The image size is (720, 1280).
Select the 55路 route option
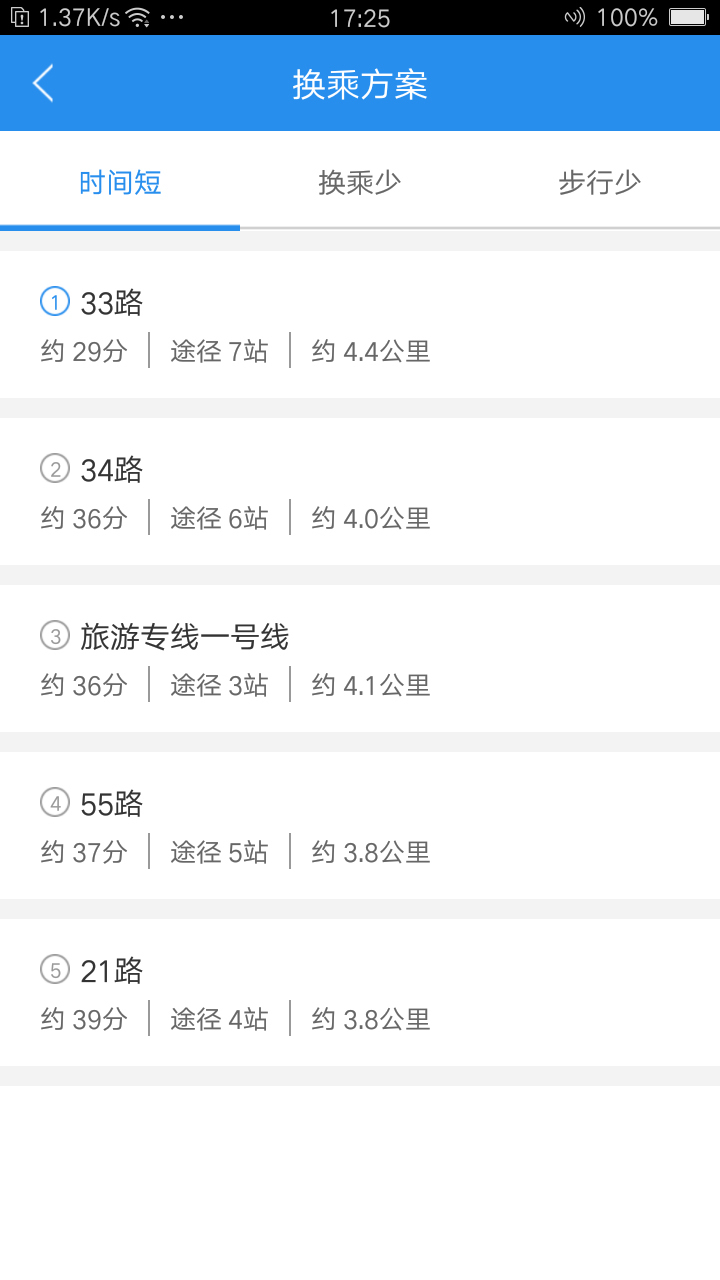(x=110, y=802)
